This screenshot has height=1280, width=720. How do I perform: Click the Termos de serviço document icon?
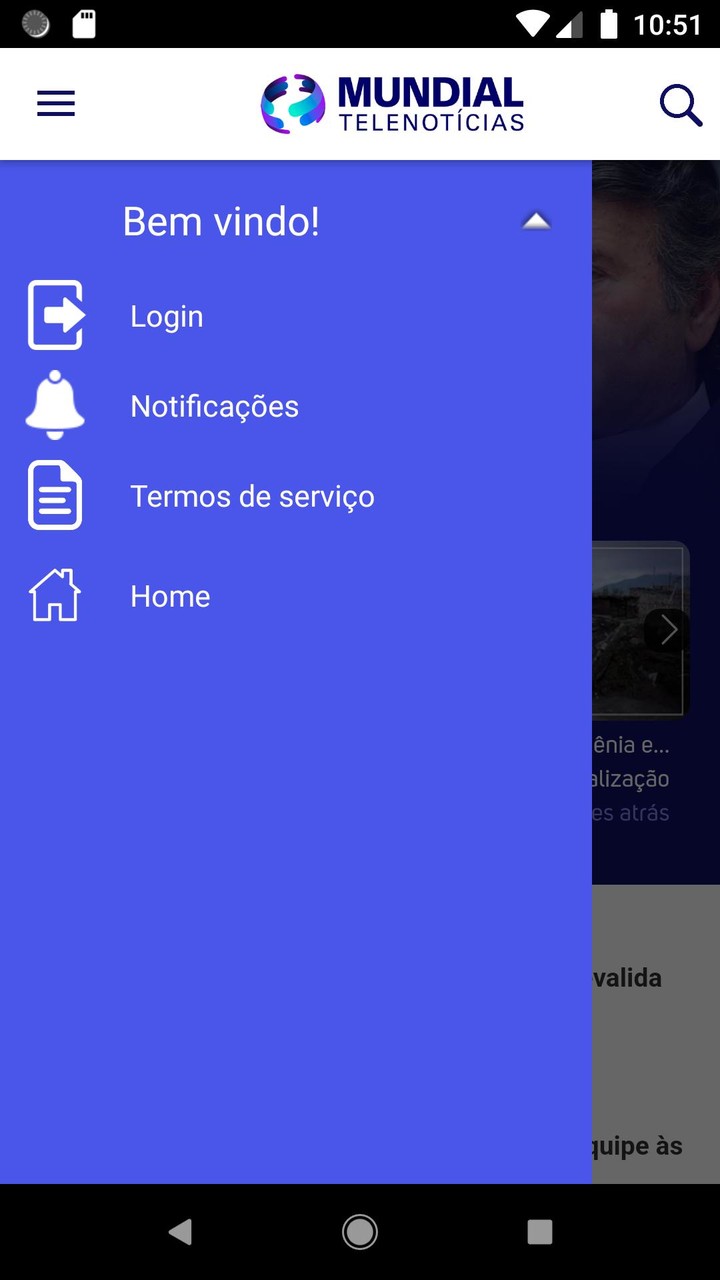pyautogui.click(x=55, y=495)
